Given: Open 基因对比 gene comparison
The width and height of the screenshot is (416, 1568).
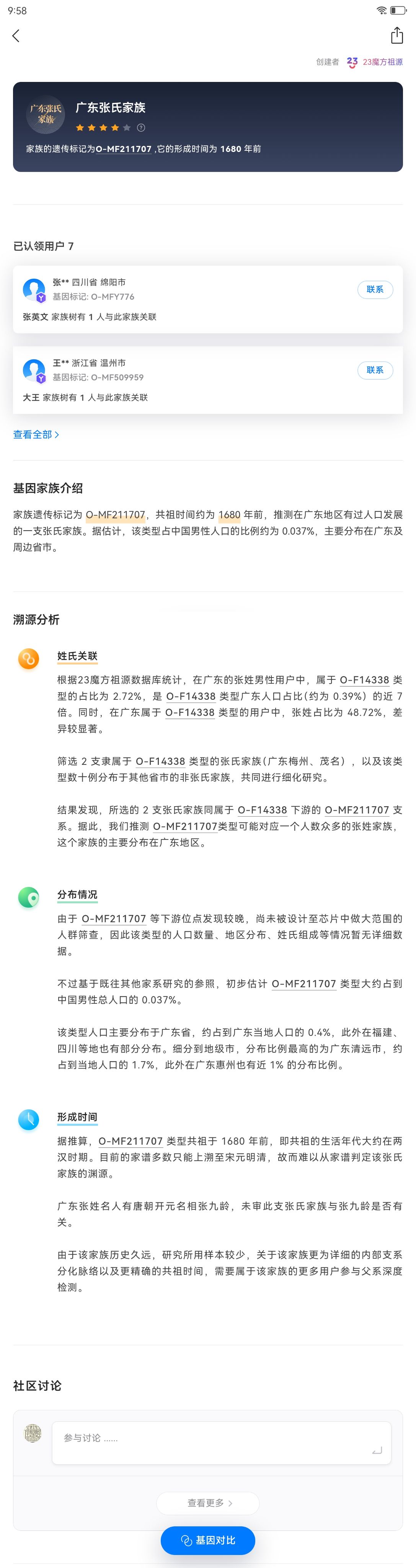Looking at the screenshot, I should tap(208, 1540).
